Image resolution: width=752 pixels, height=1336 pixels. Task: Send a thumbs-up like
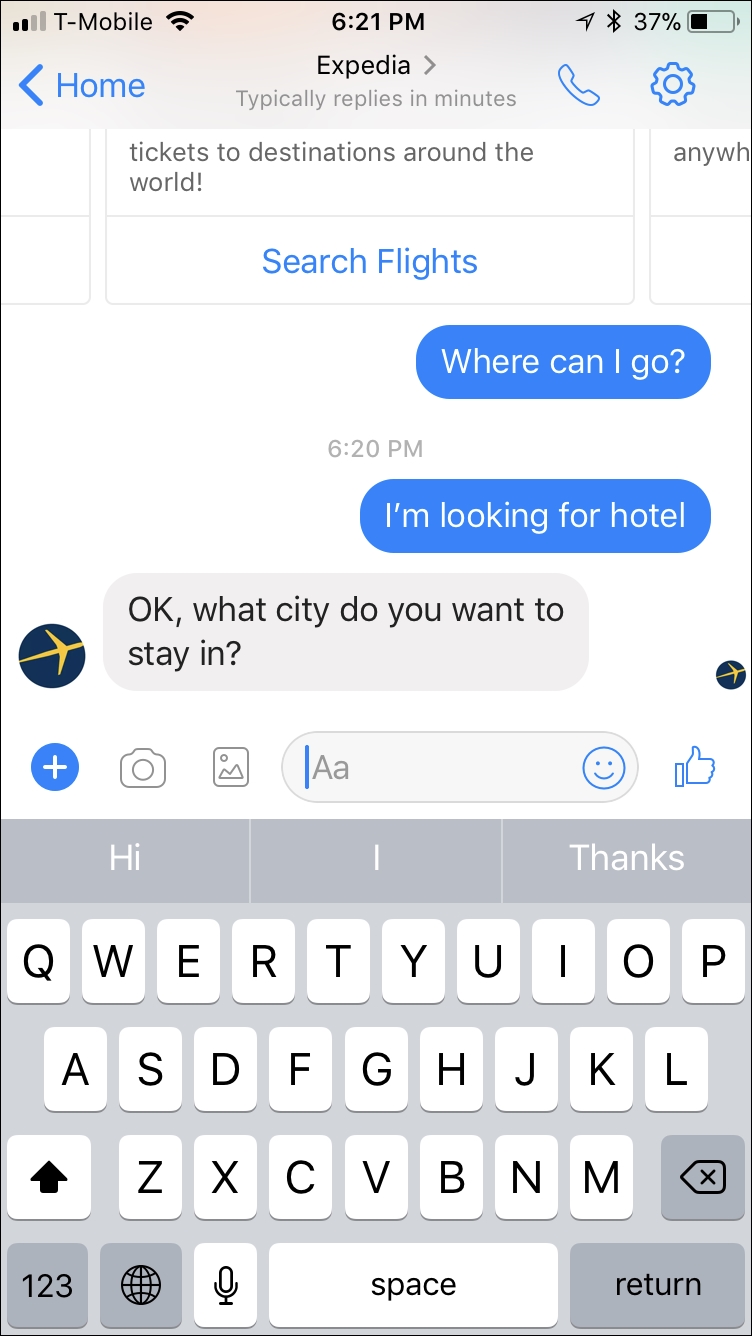tap(695, 768)
